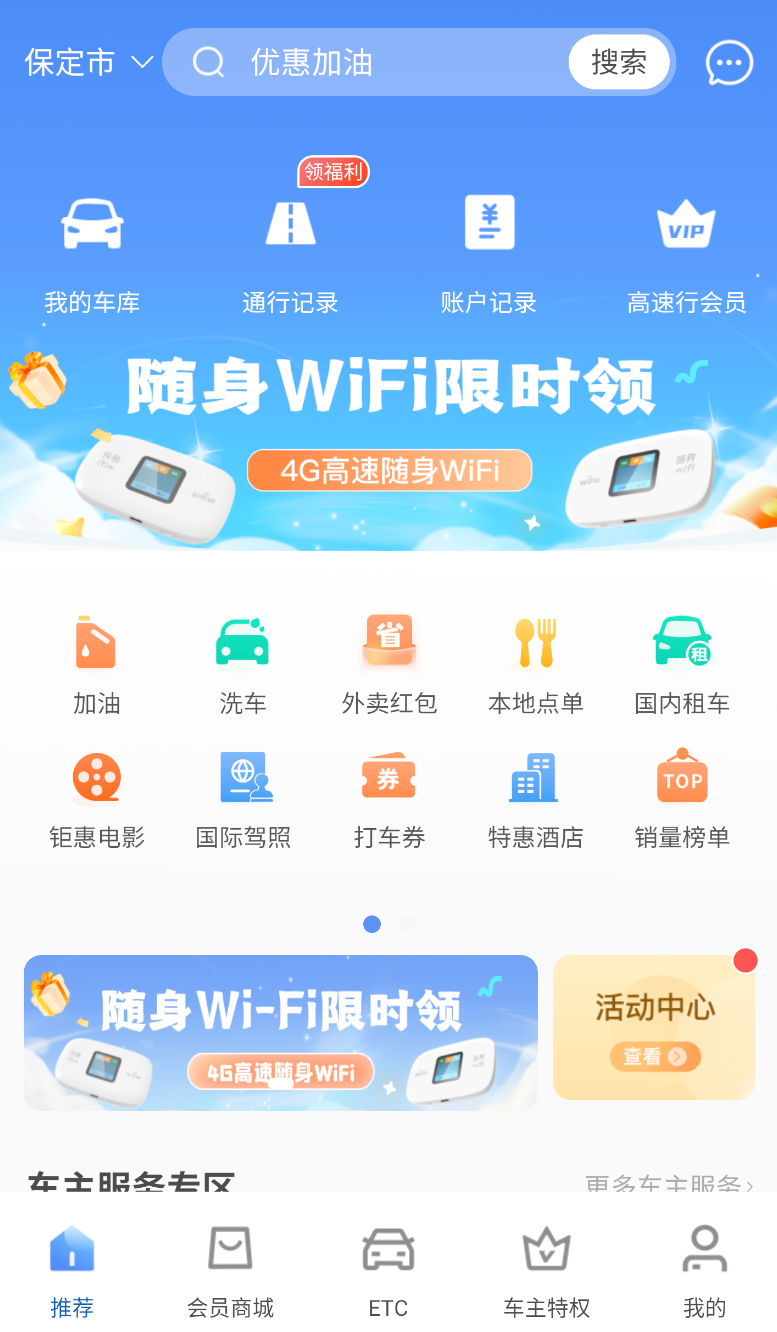Switch to the ETC tab
Image resolution: width=777 pixels, height=1332 pixels.
(388, 1270)
